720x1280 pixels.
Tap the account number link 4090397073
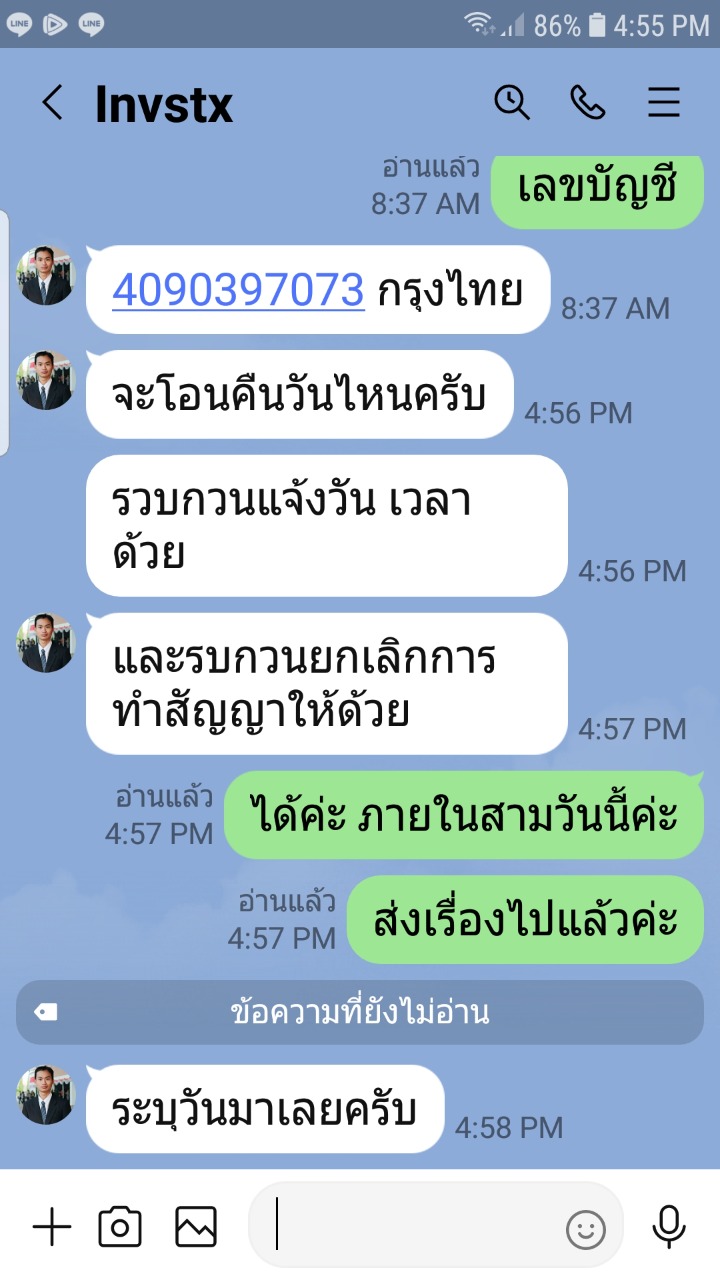click(238, 290)
